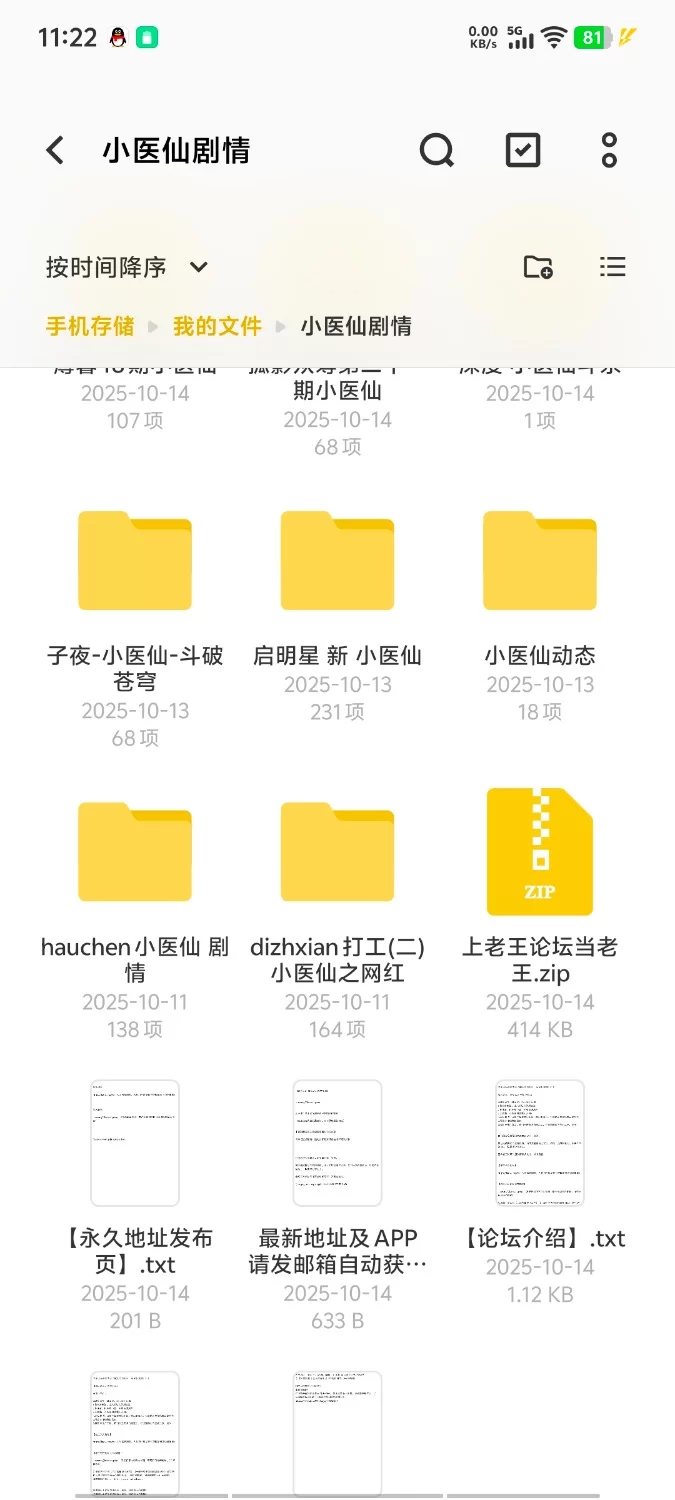675x1500 pixels.
Task: Open the 最新地址及APP text file
Action: click(x=337, y=1143)
